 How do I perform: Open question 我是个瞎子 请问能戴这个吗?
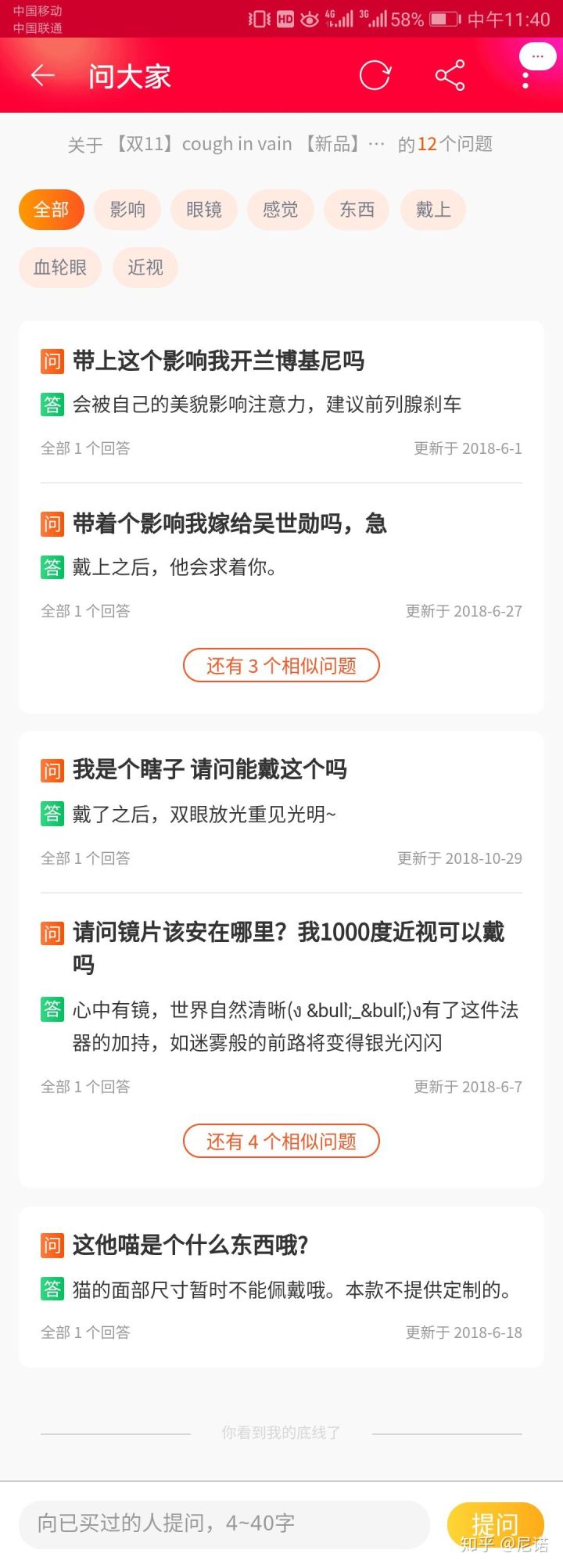point(210,769)
